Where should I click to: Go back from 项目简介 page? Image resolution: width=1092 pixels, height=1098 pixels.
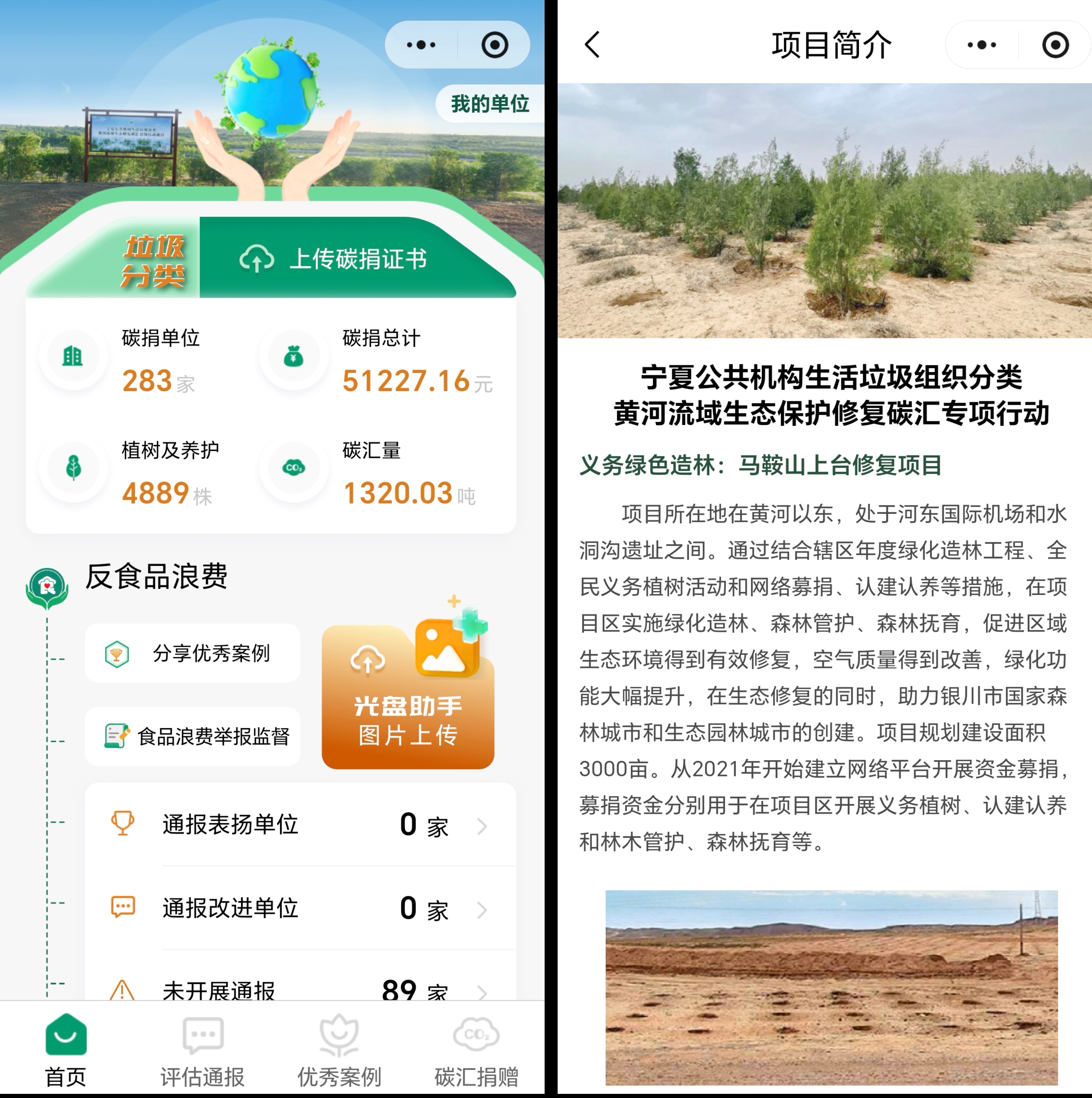592,45
